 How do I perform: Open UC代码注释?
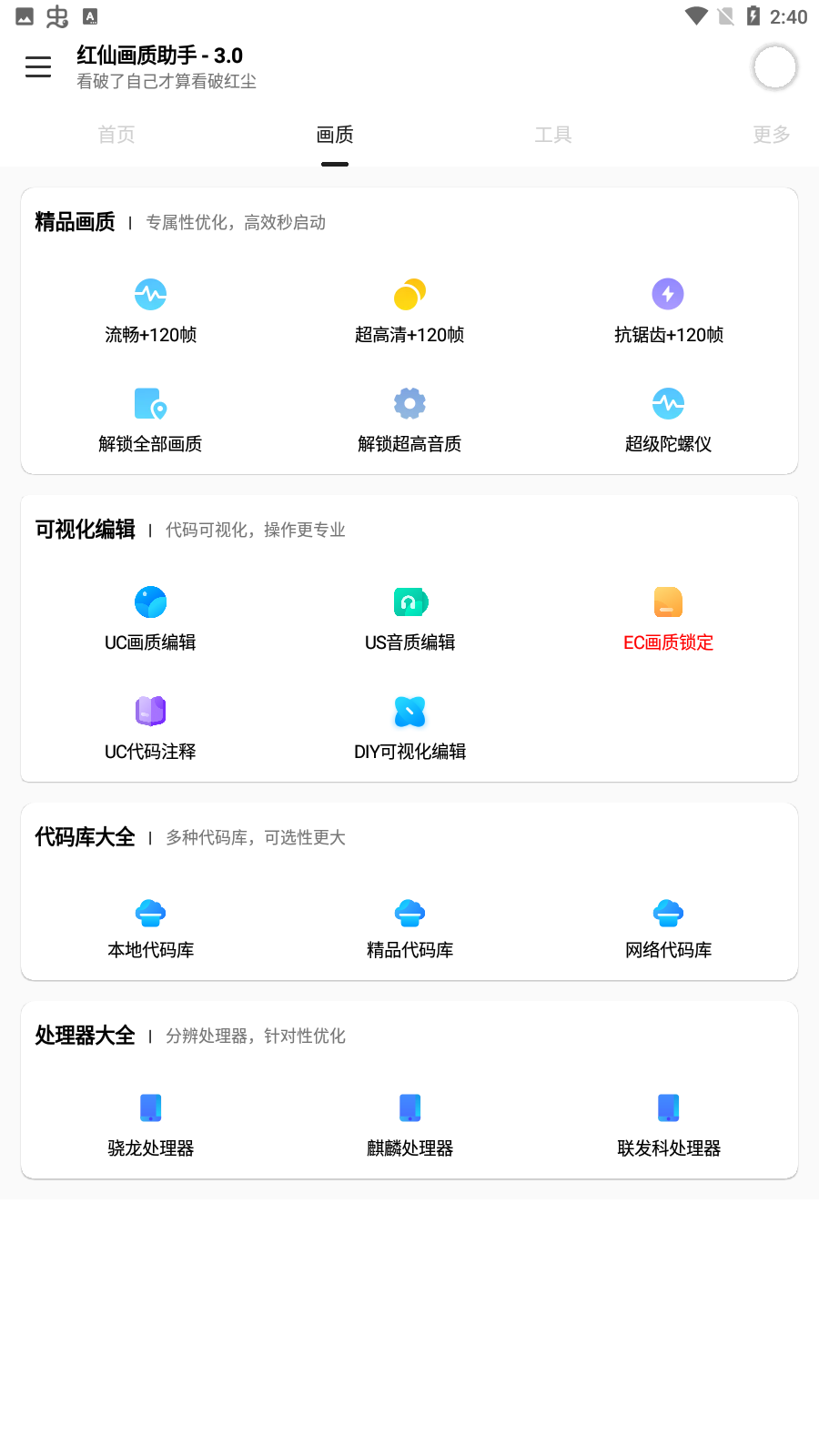(151, 728)
